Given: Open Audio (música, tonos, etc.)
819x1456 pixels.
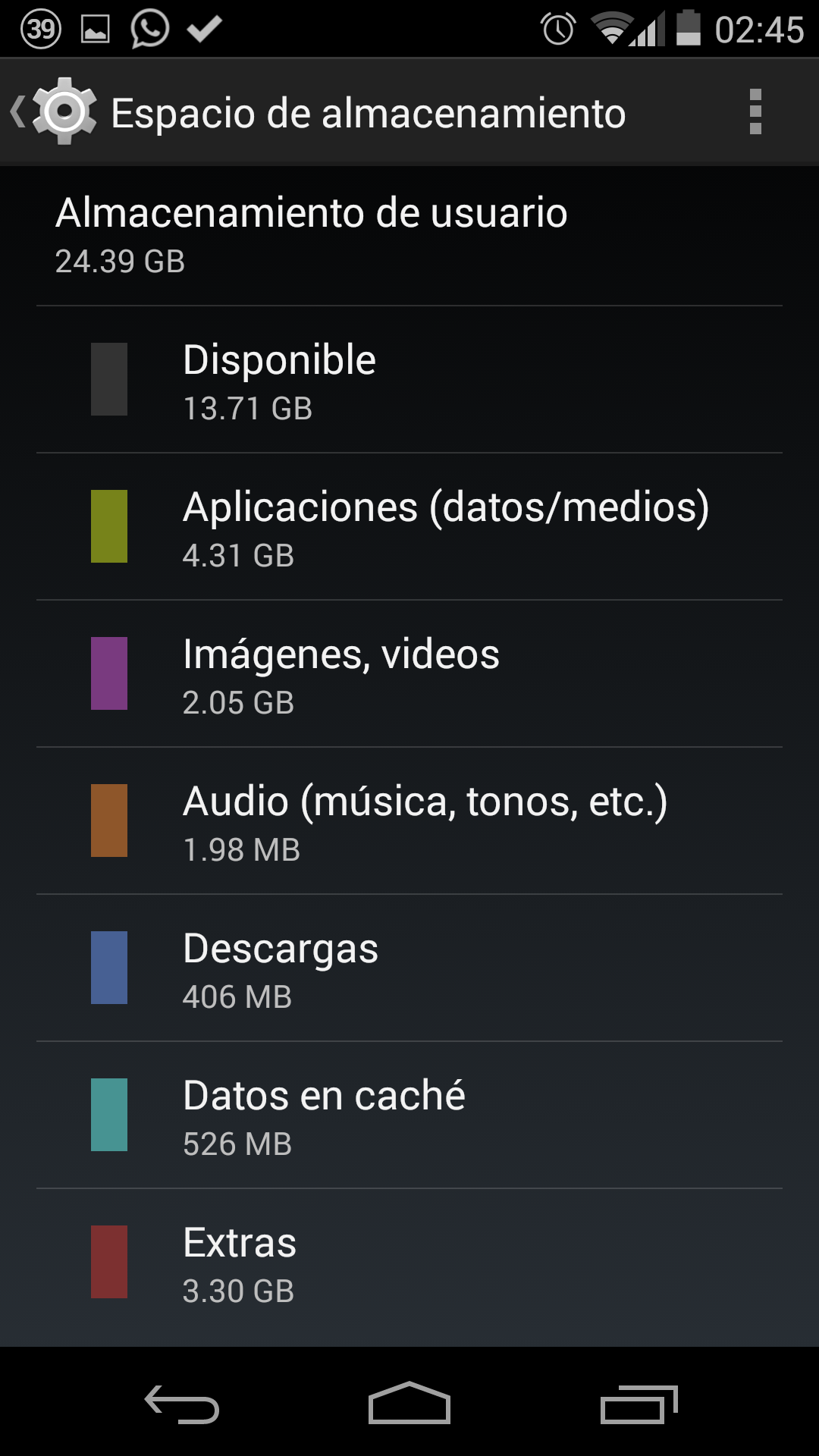Looking at the screenshot, I should click(409, 821).
